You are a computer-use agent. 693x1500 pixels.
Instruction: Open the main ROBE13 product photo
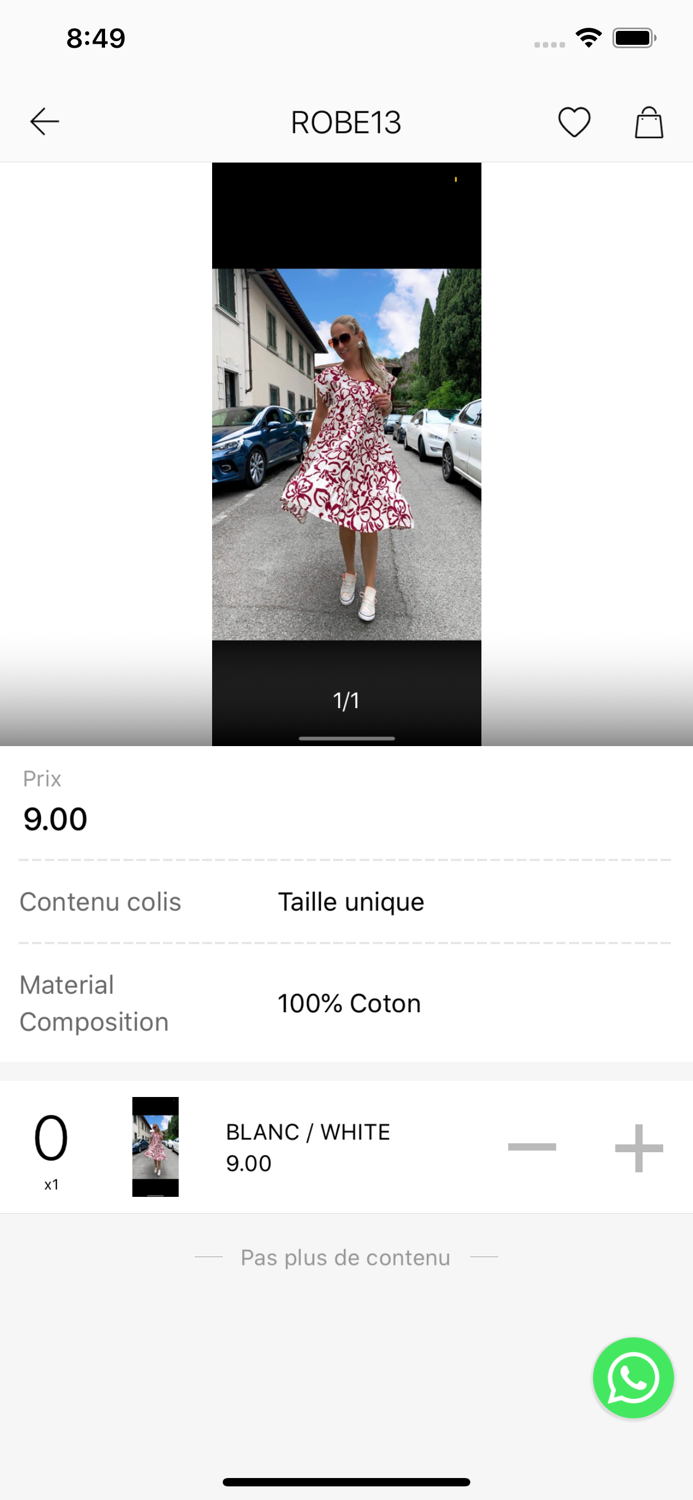point(346,453)
